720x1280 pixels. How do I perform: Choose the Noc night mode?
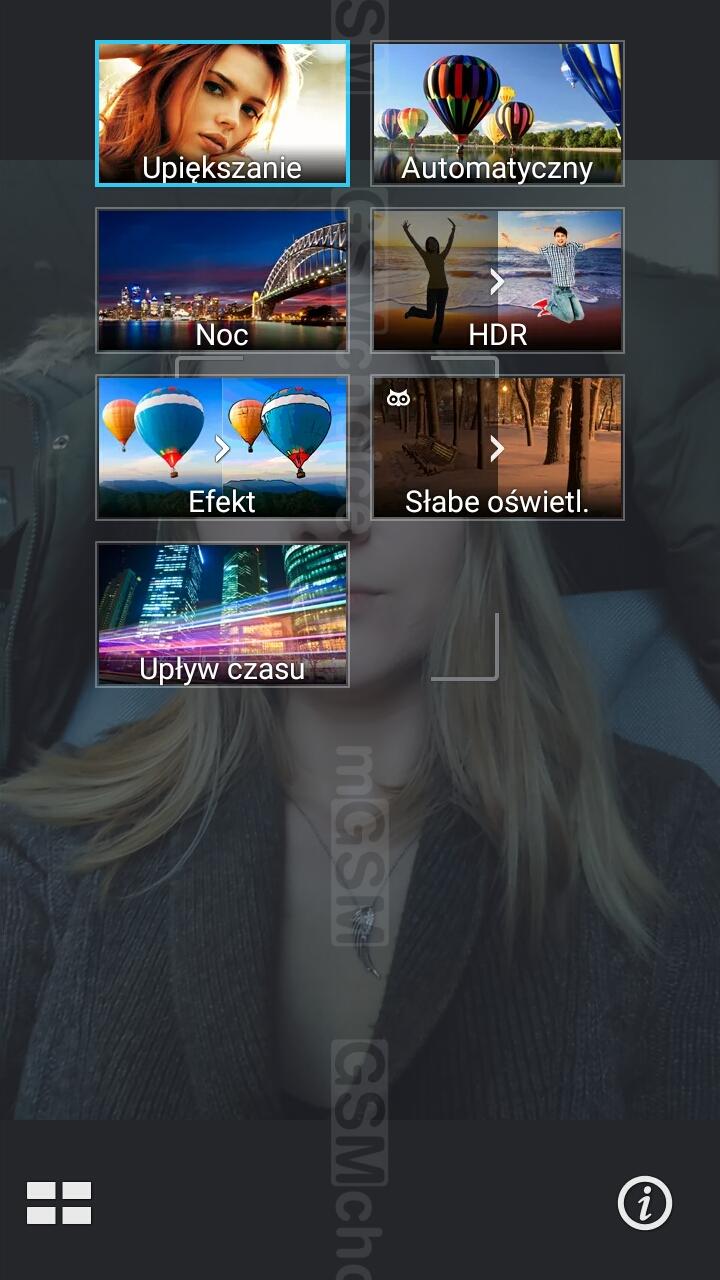click(x=222, y=280)
